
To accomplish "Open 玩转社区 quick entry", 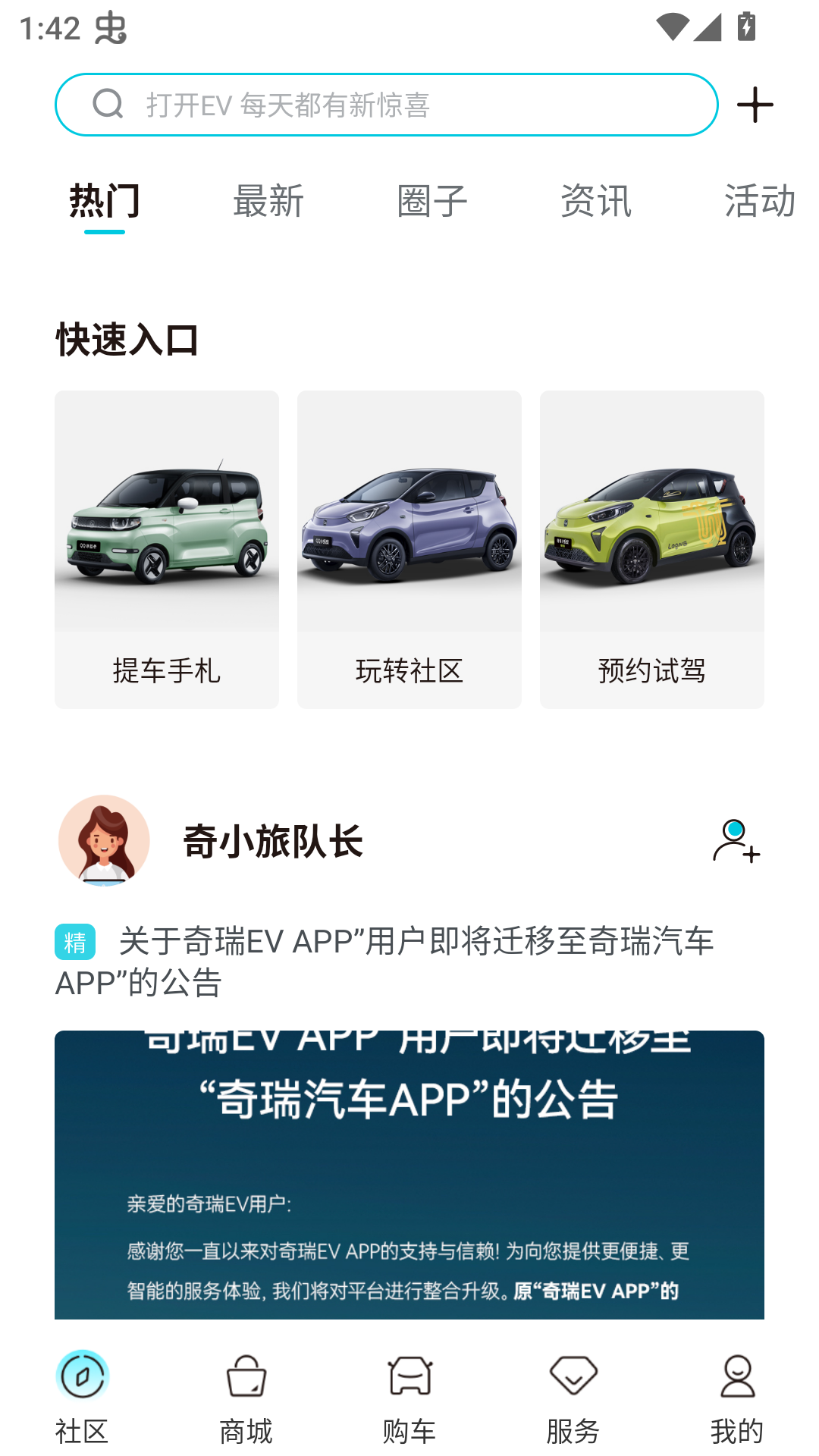I will pyautogui.click(x=409, y=548).
